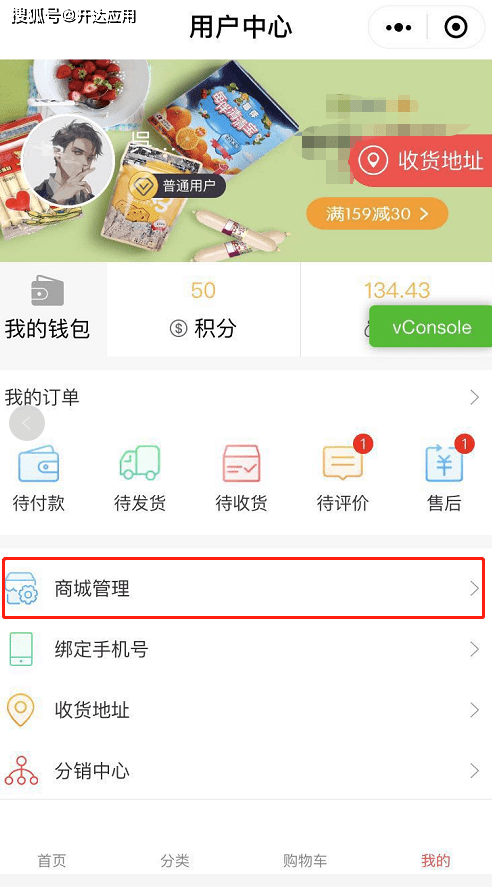Open all orders via 我的订单

coord(246,398)
